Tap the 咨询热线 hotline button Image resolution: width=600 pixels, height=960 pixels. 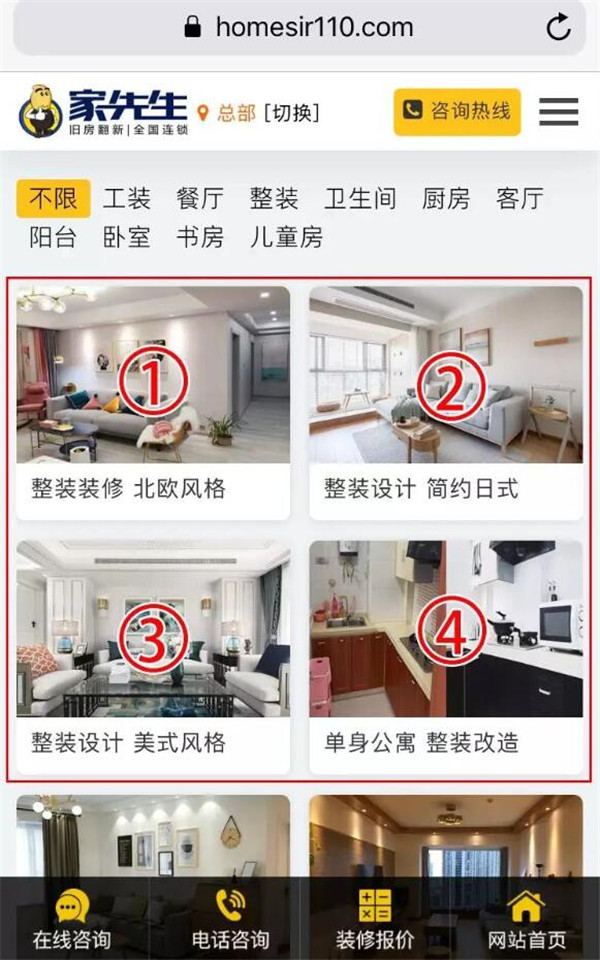coord(457,111)
